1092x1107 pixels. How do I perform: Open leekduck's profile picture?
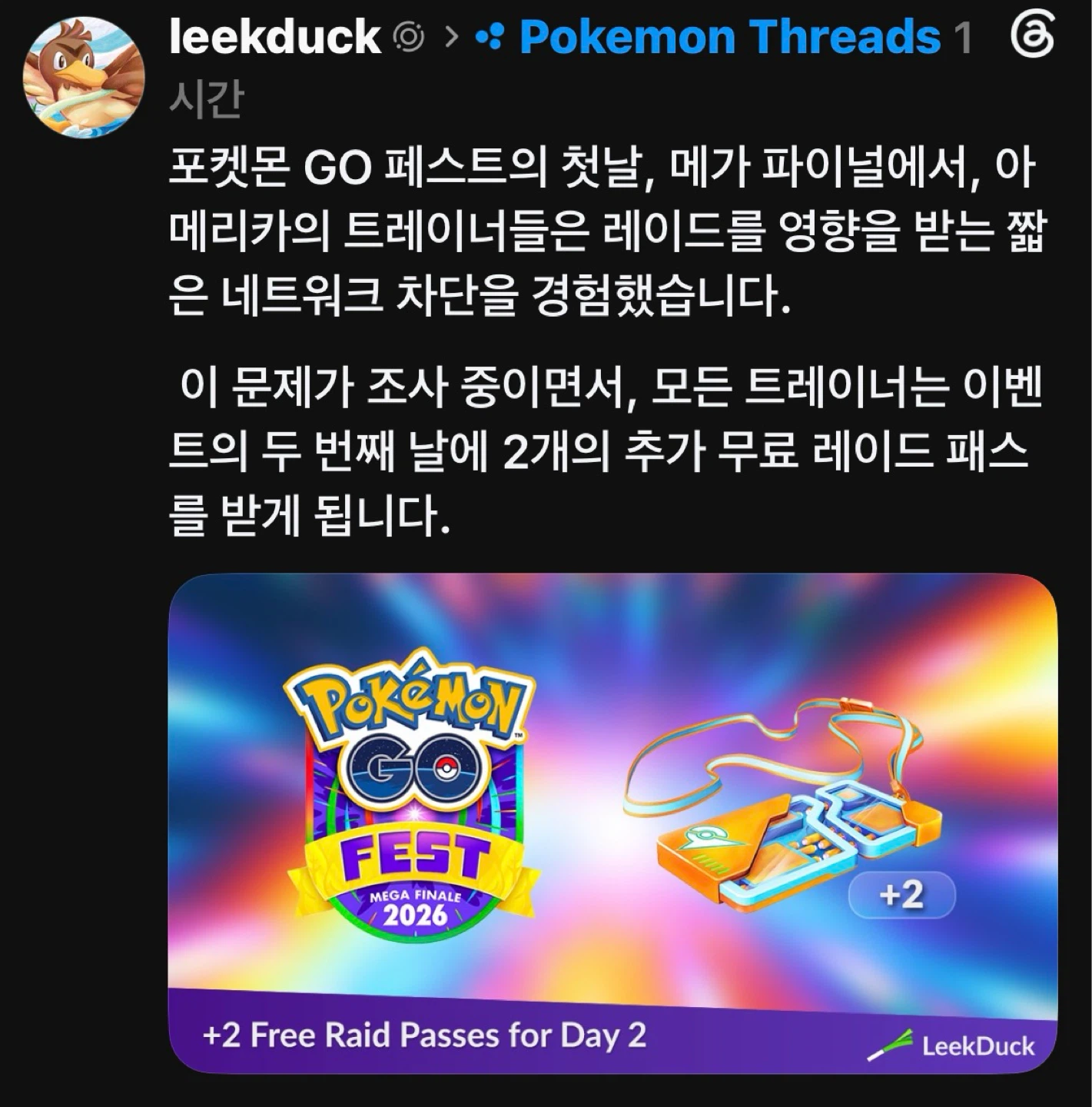click(x=85, y=76)
